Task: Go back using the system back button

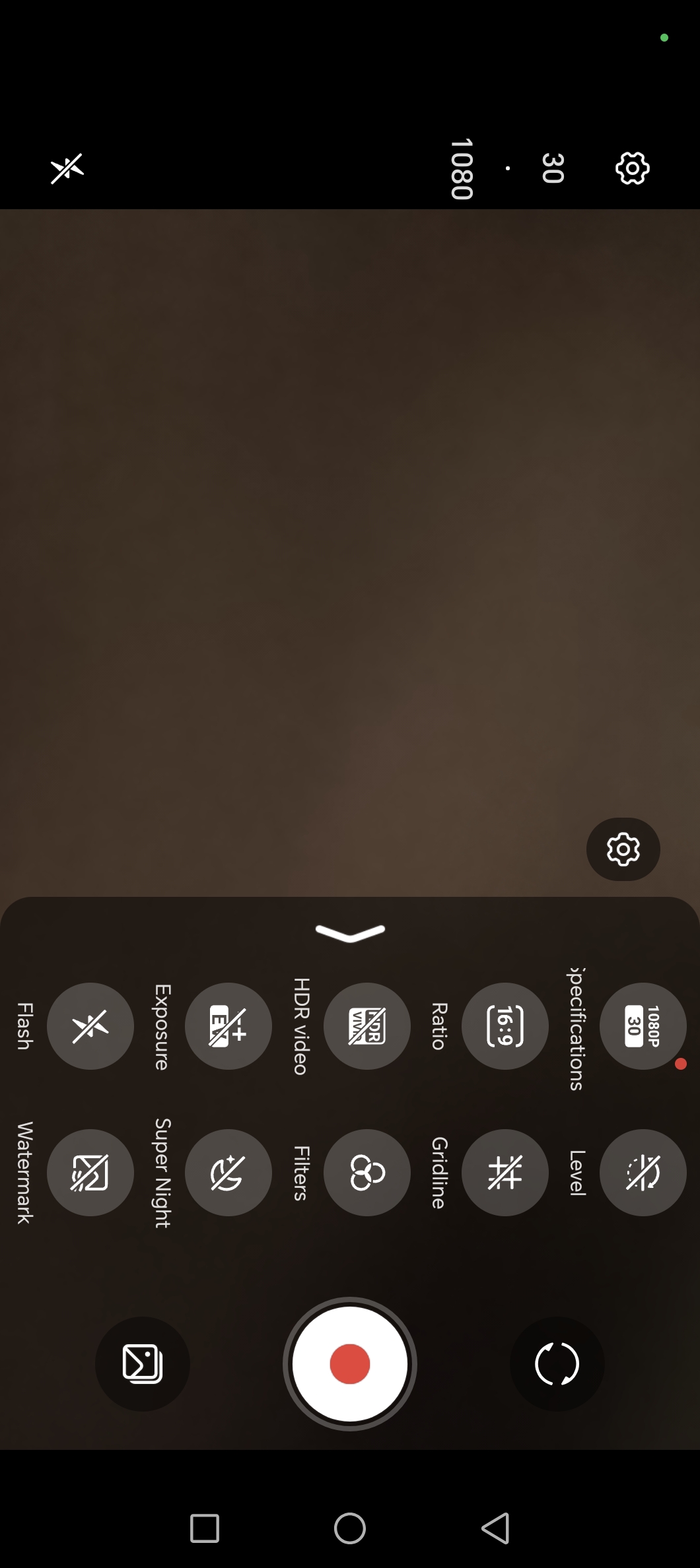Action: tap(495, 1528)
